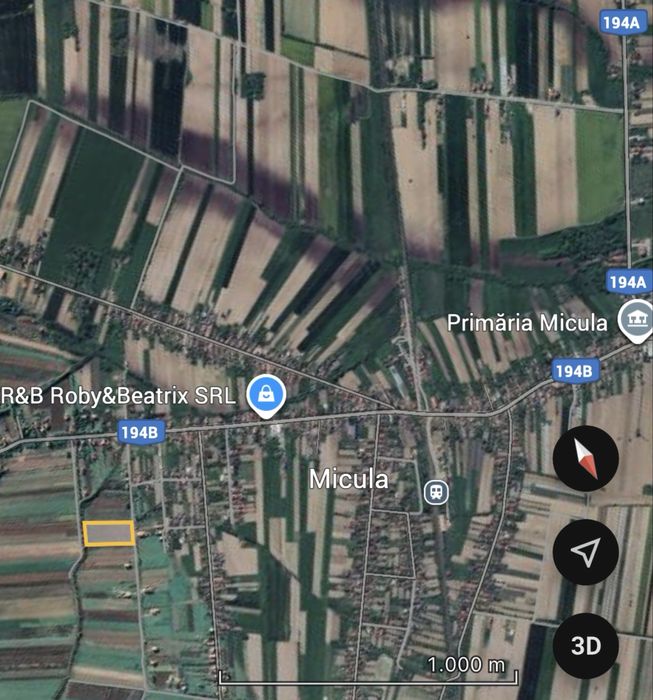Open Primăria Micula town hall marker
The width and height of the screenshot is (653, 700).
pyautogui.click(x=634, y=322)
